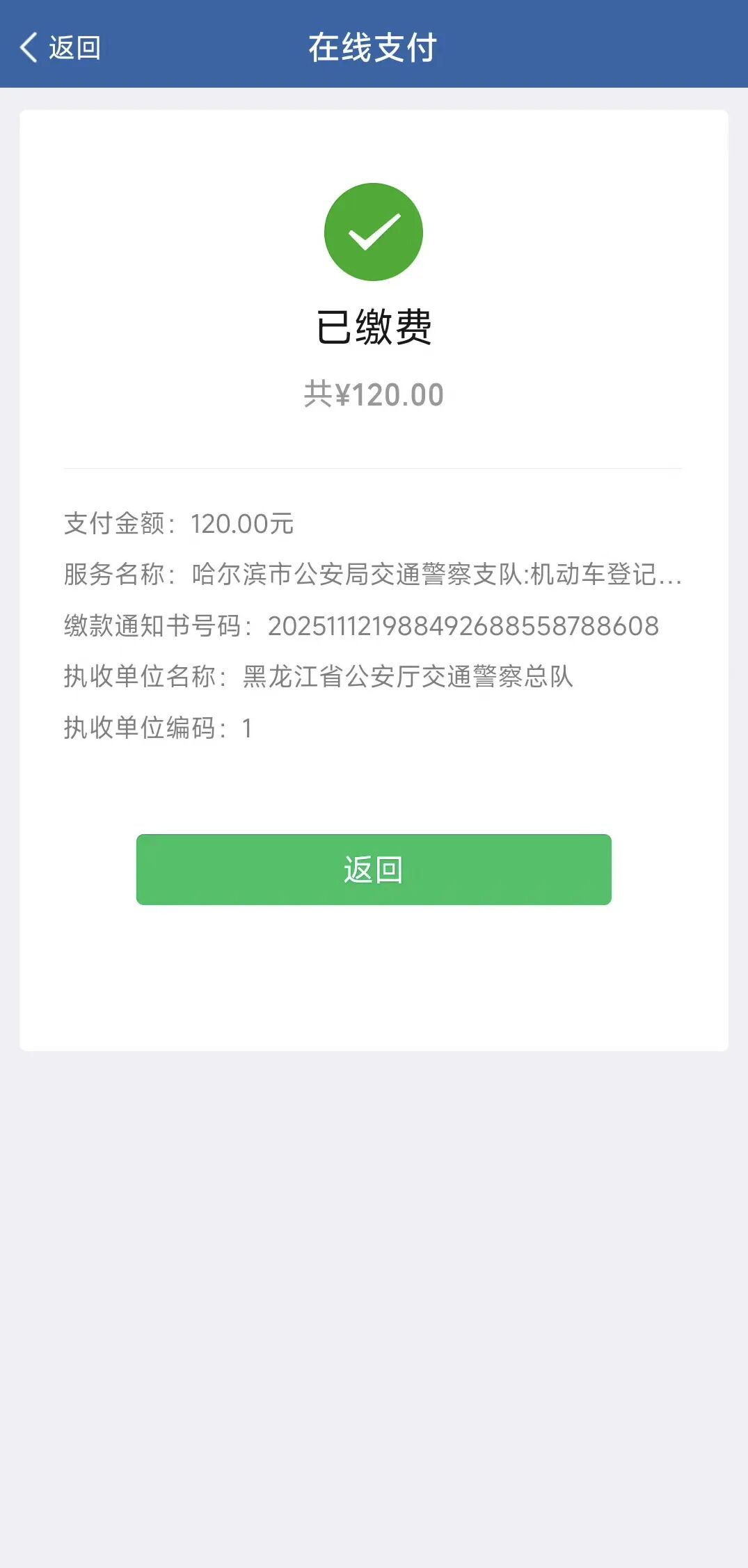Select the 共¥120.00 total amount text

tap(374, 392)
